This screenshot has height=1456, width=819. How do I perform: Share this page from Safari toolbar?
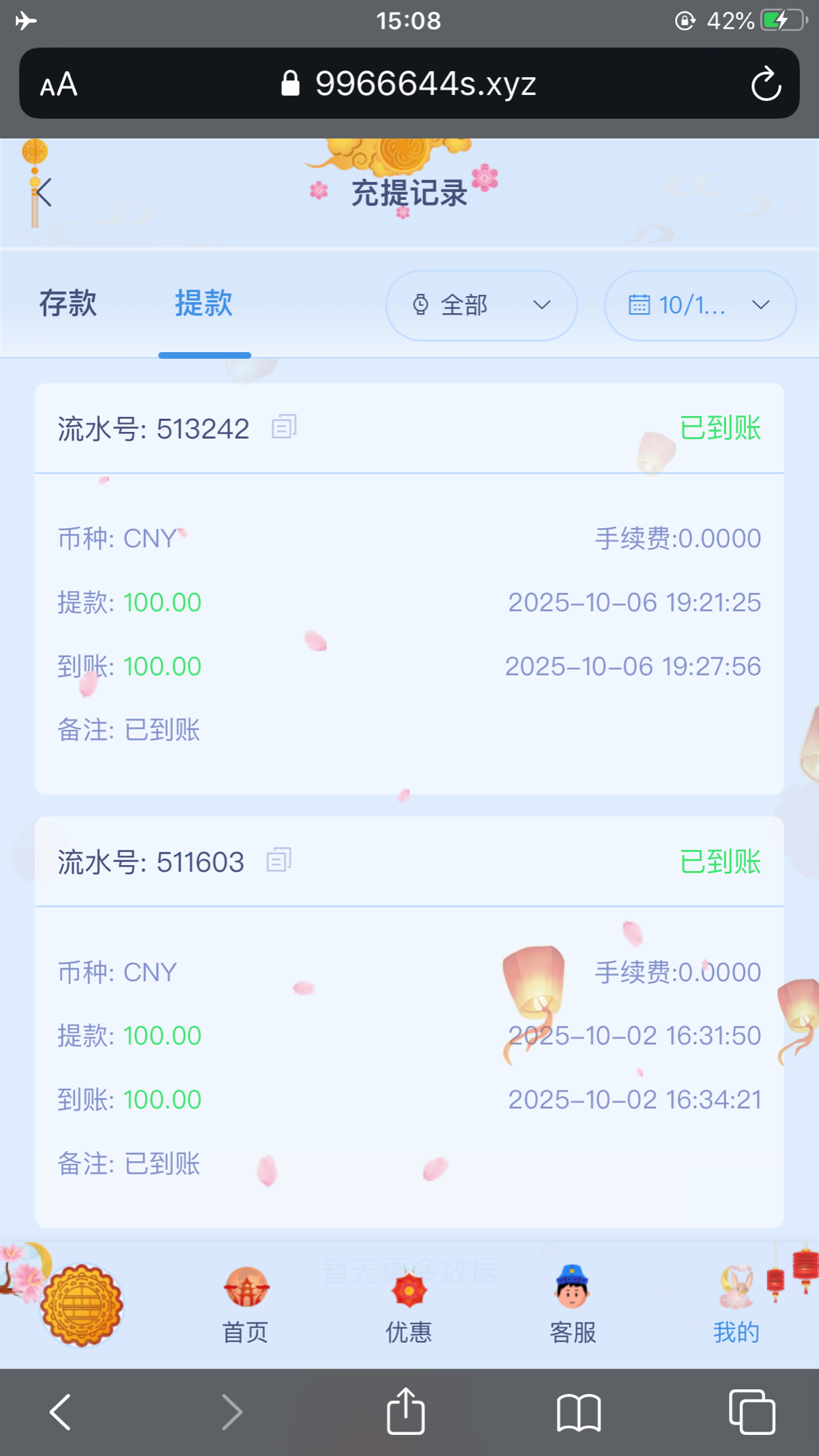click(x=406, y=1412)
